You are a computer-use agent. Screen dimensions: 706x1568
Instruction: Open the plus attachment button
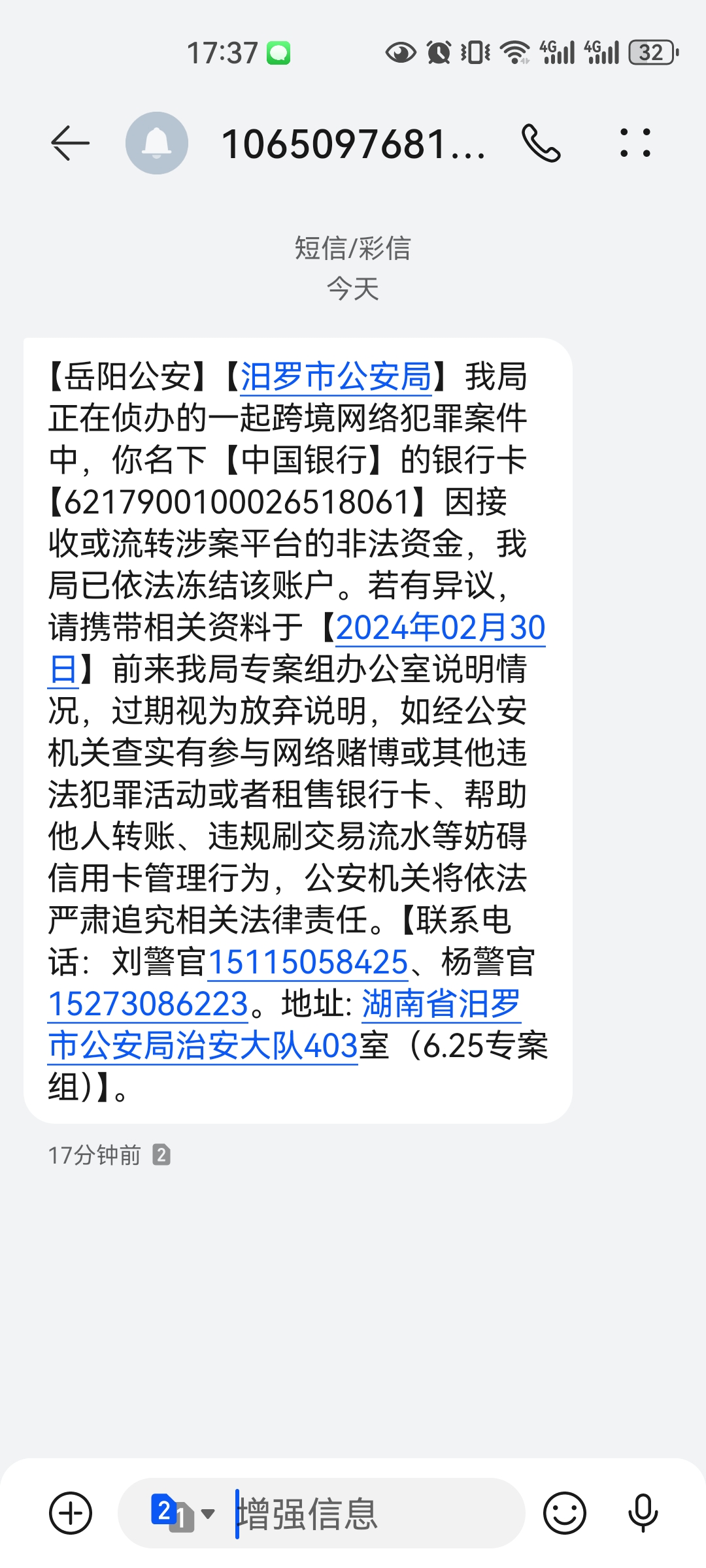click(x=71, y=1513)
